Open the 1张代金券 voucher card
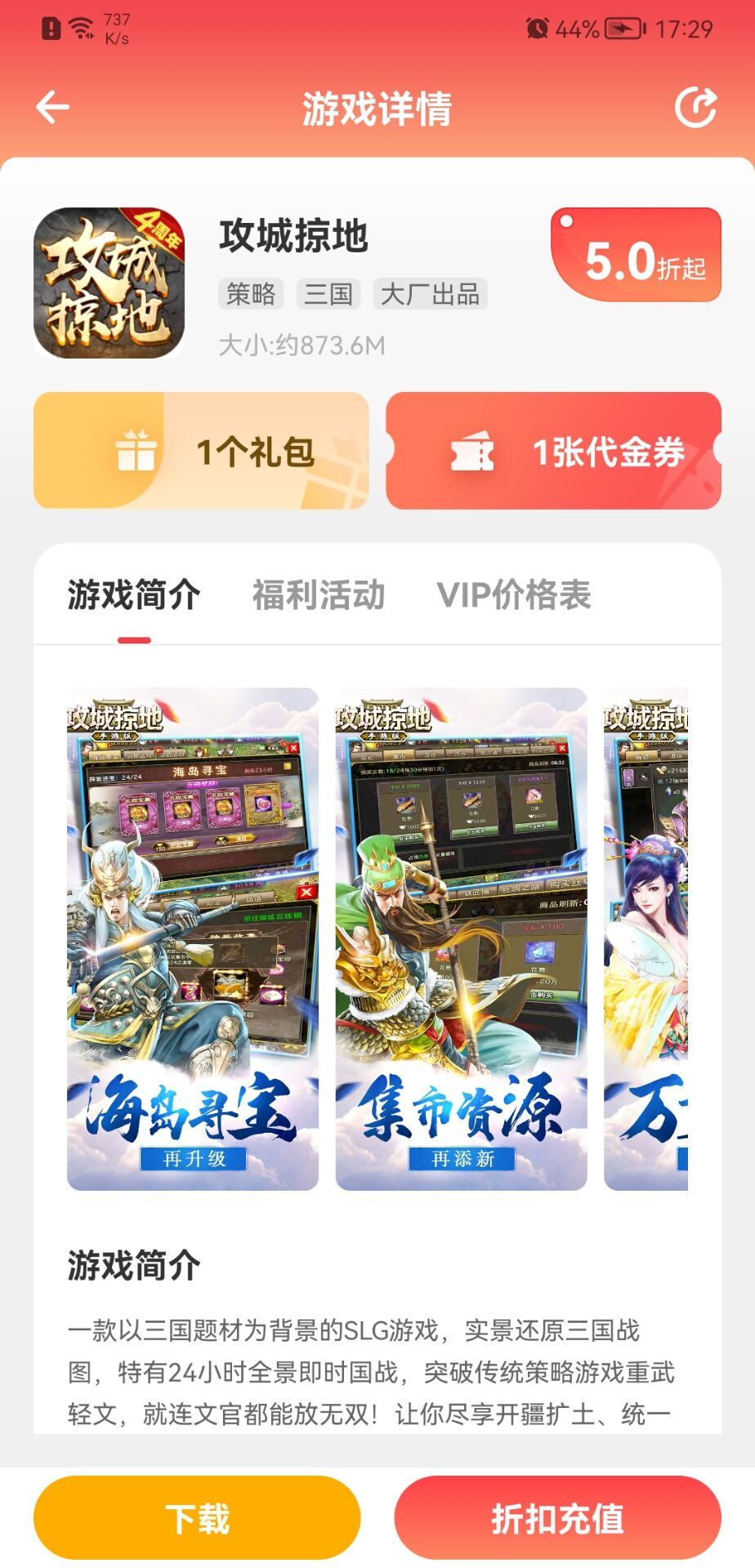755x1568 pixels. [554, 452]
